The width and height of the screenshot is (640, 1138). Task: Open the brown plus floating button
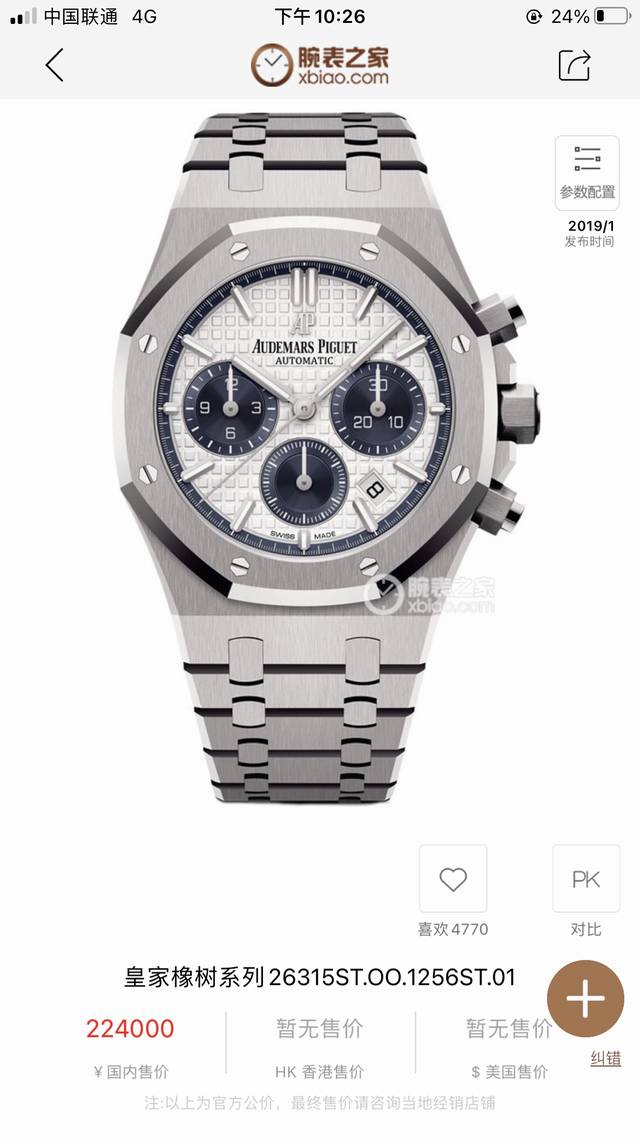[586, 998]
